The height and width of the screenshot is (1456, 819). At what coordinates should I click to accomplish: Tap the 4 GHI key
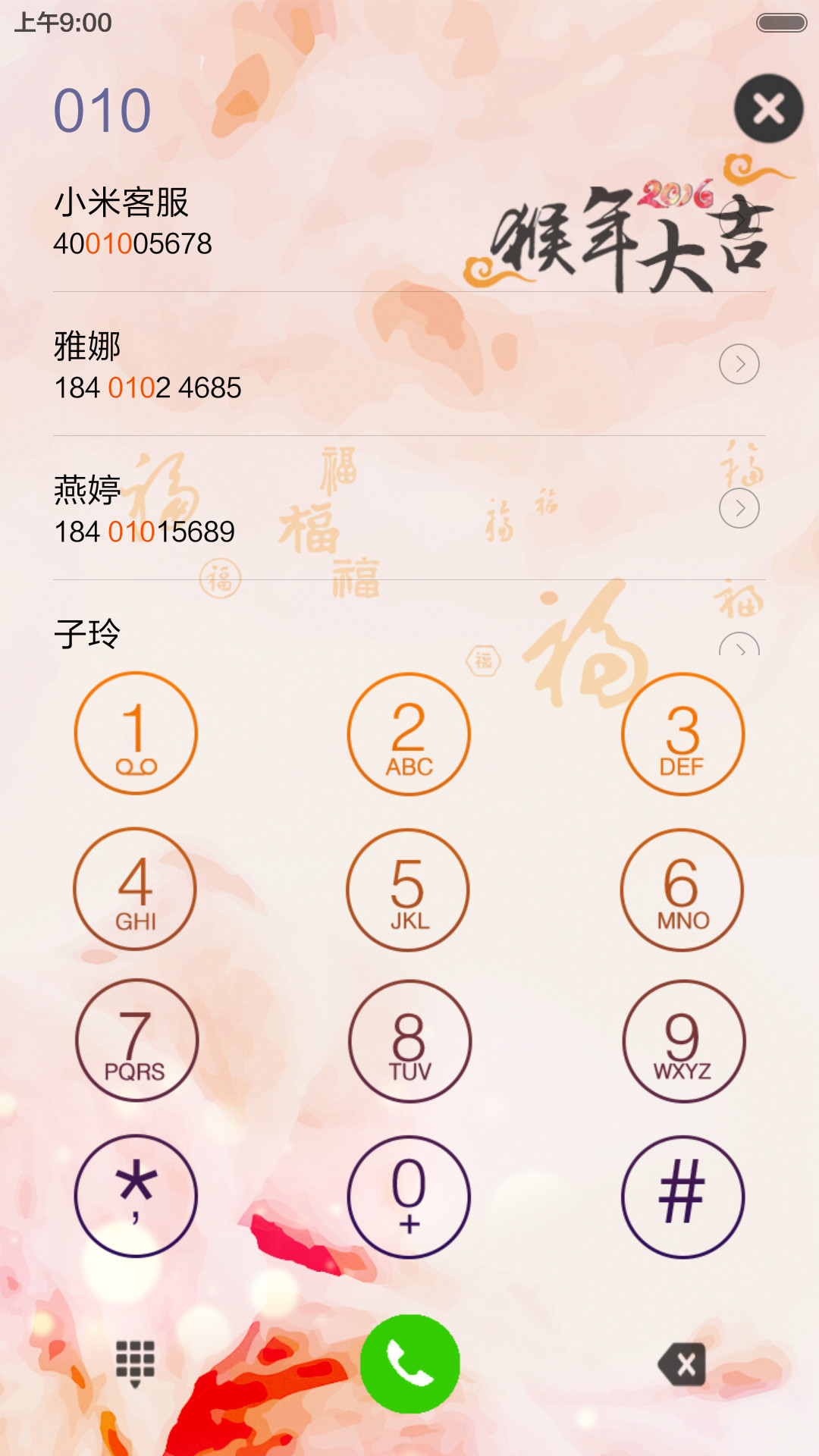click(135, 889)
